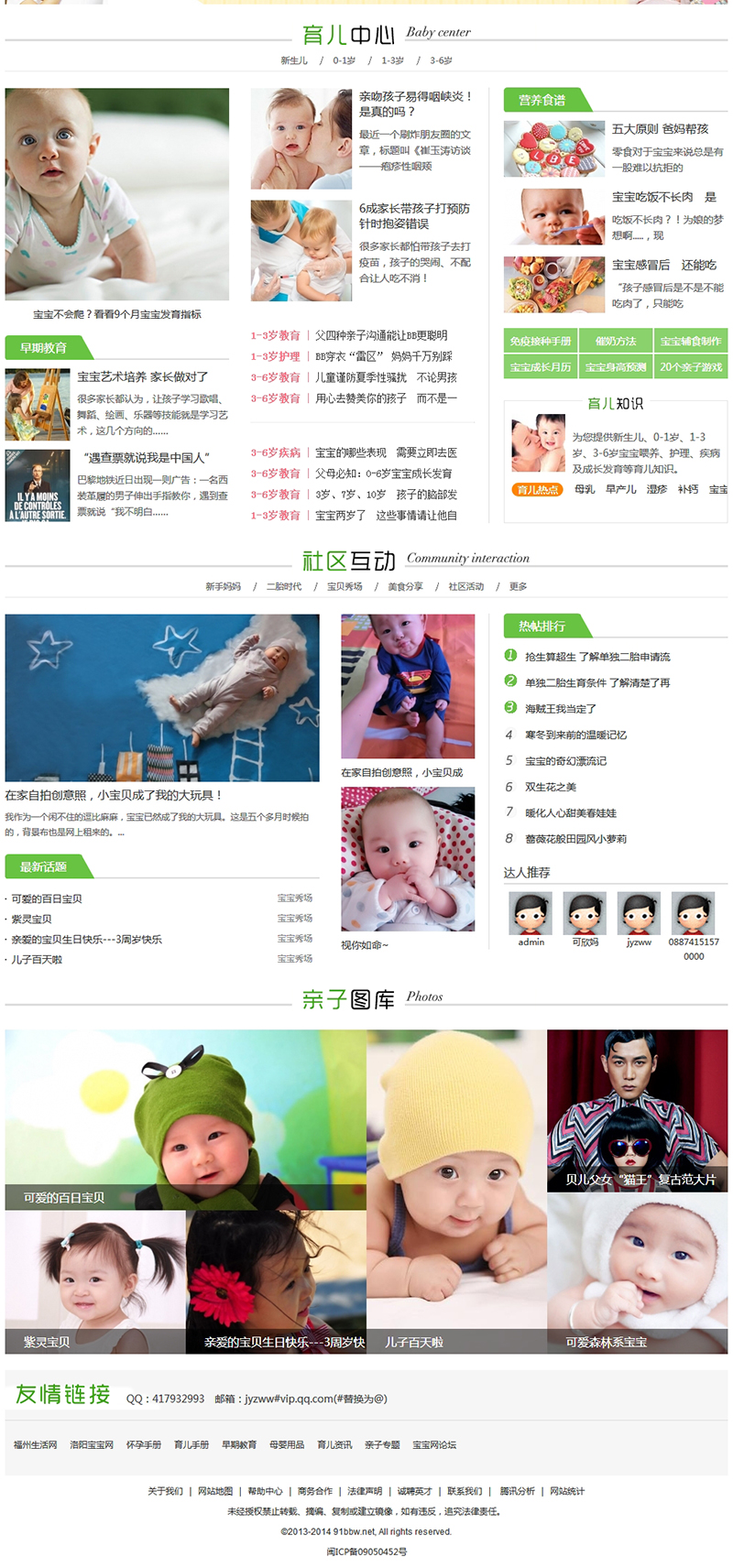Select the 1-3岁 age category
Viewport: 733px width, 1568px height.
tap(392, 60)
